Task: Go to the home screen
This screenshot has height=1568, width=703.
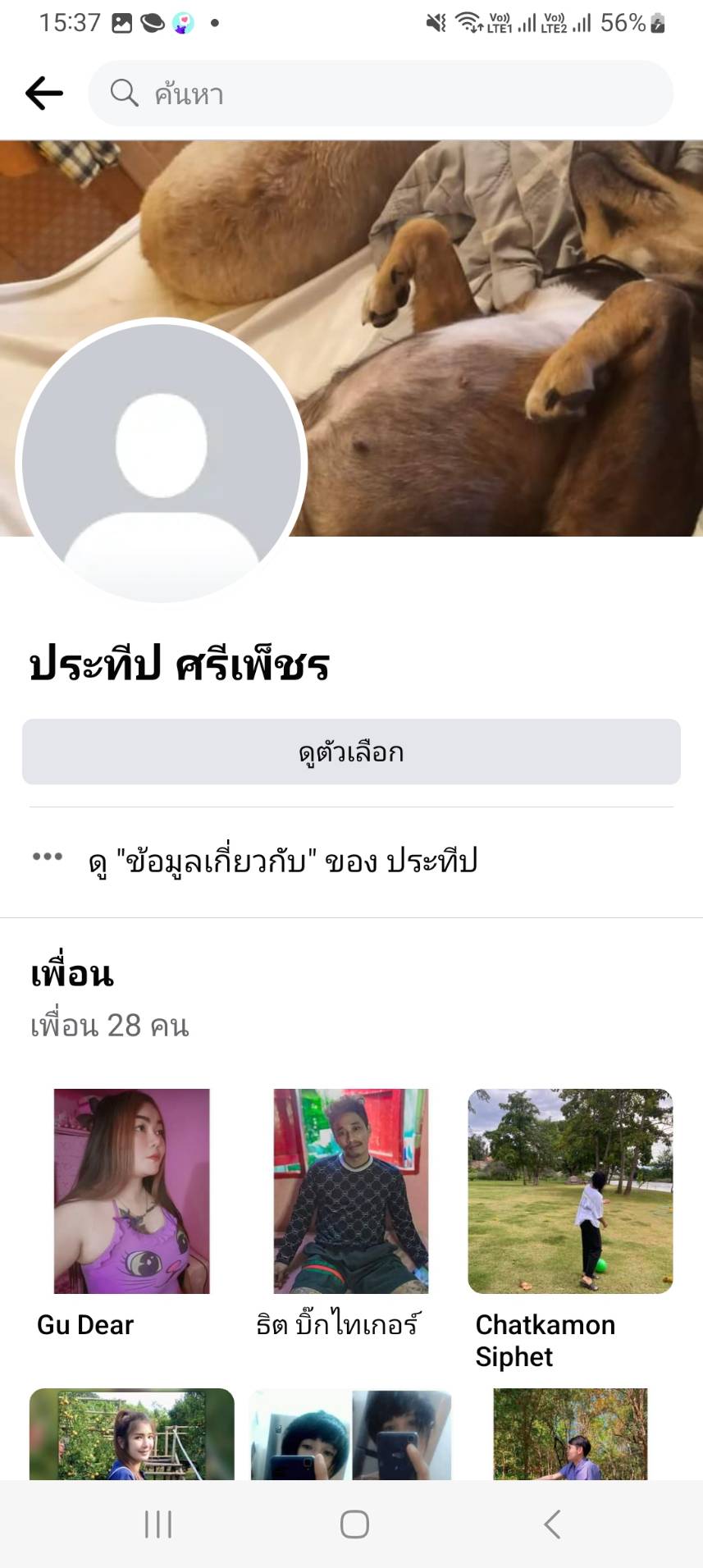Action: point(354,1525)
